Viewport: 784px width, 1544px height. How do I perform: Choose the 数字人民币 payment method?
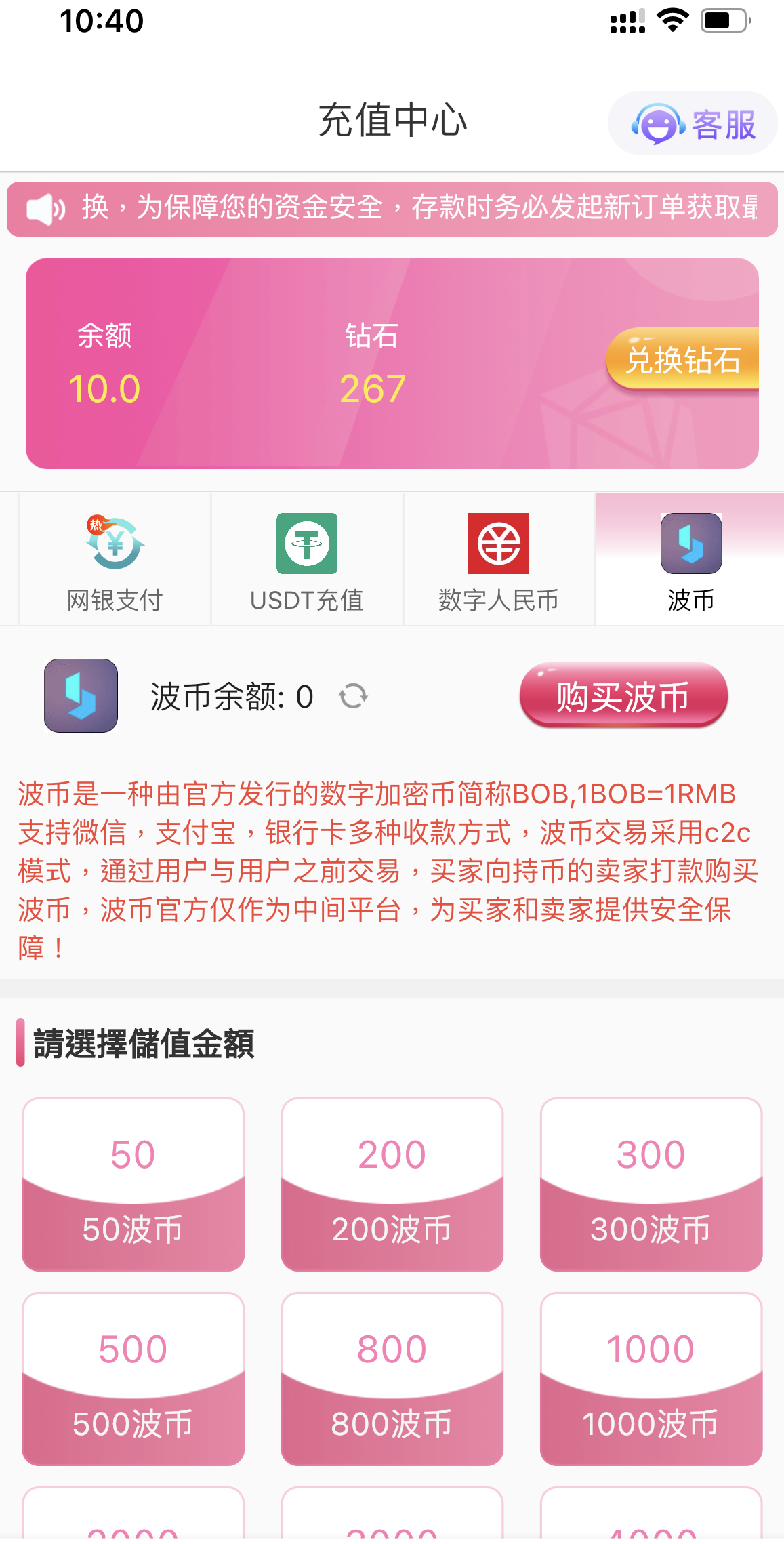tap(499, 561)
